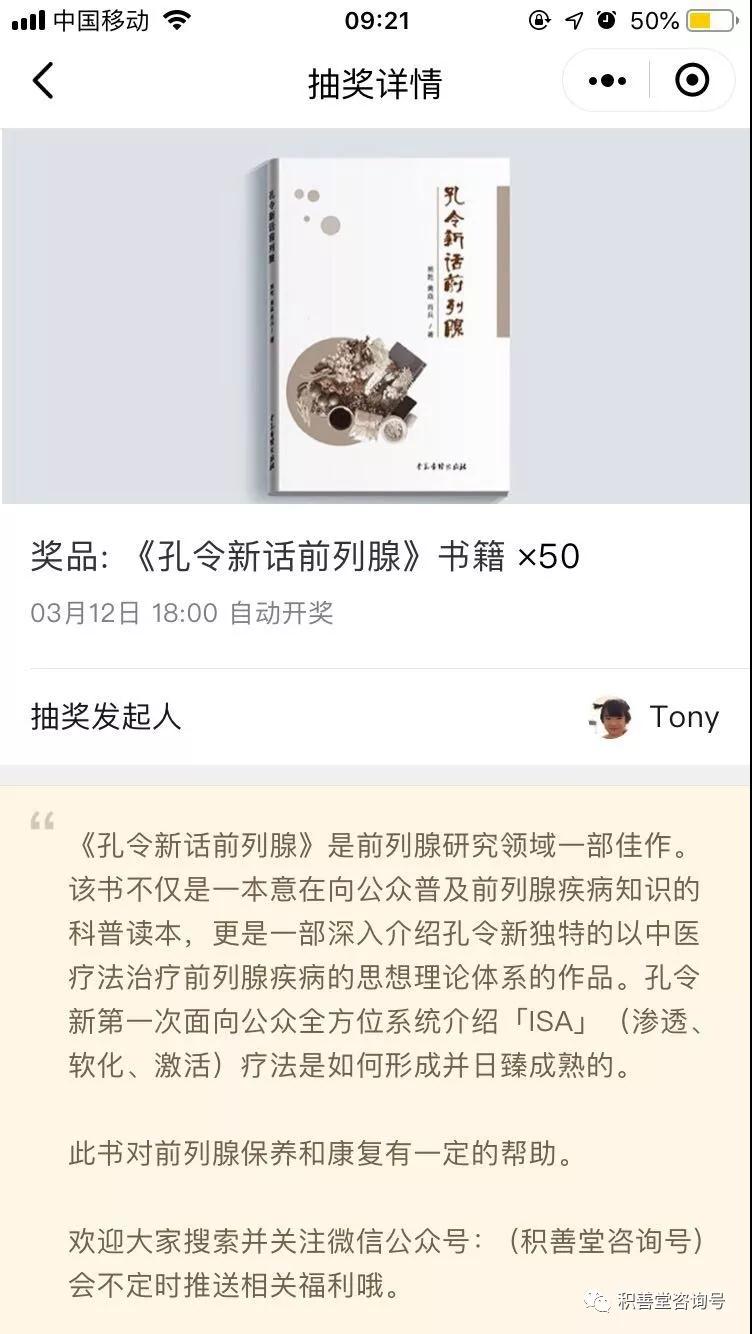Open lottery initiator Tony's profile
The height and width of the screenshot is (1334, 752).
coord(655,717)
